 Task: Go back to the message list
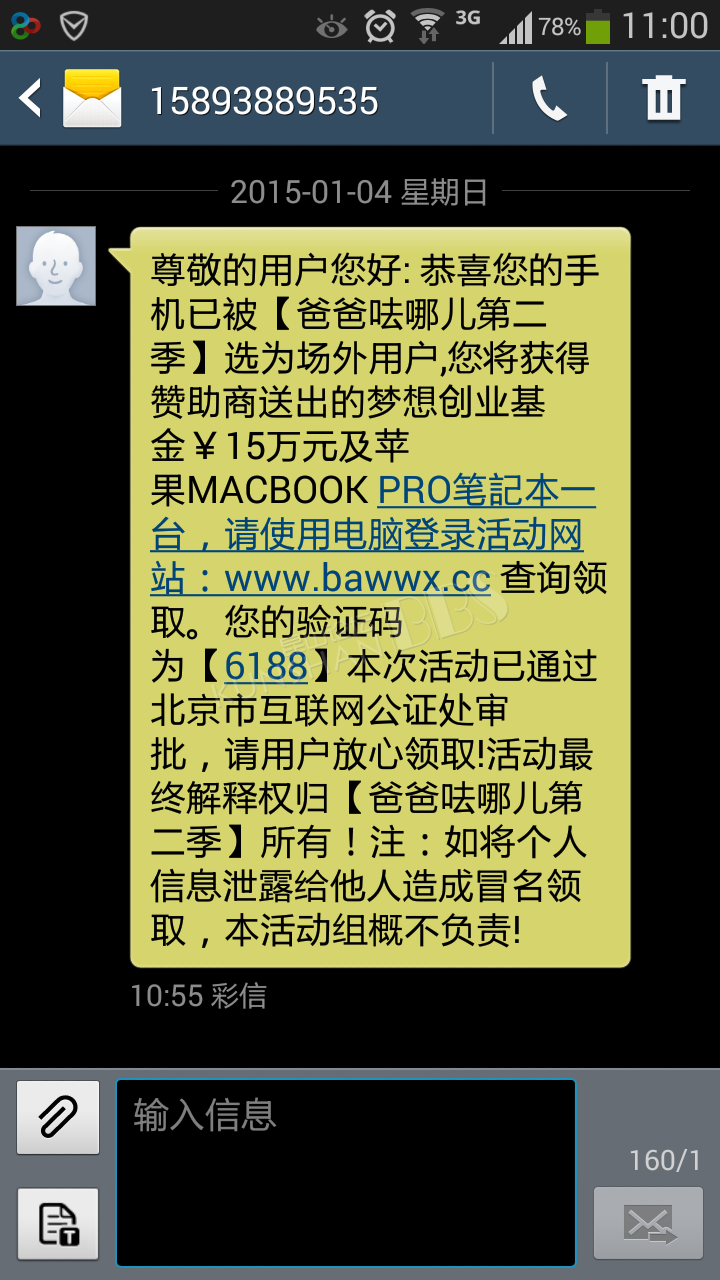[32, 98]
